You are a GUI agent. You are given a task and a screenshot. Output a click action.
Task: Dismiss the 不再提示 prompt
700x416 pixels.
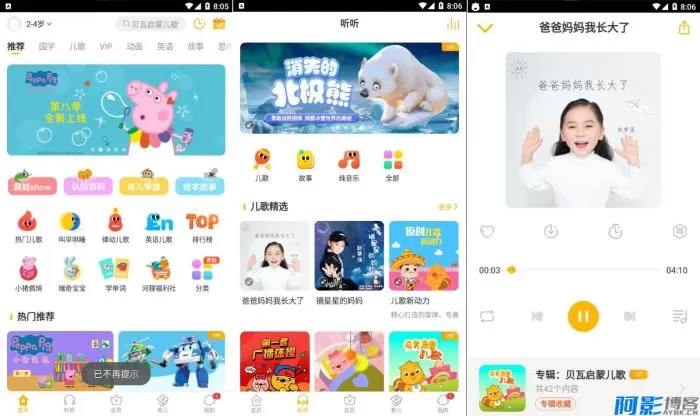pos(116,374)
